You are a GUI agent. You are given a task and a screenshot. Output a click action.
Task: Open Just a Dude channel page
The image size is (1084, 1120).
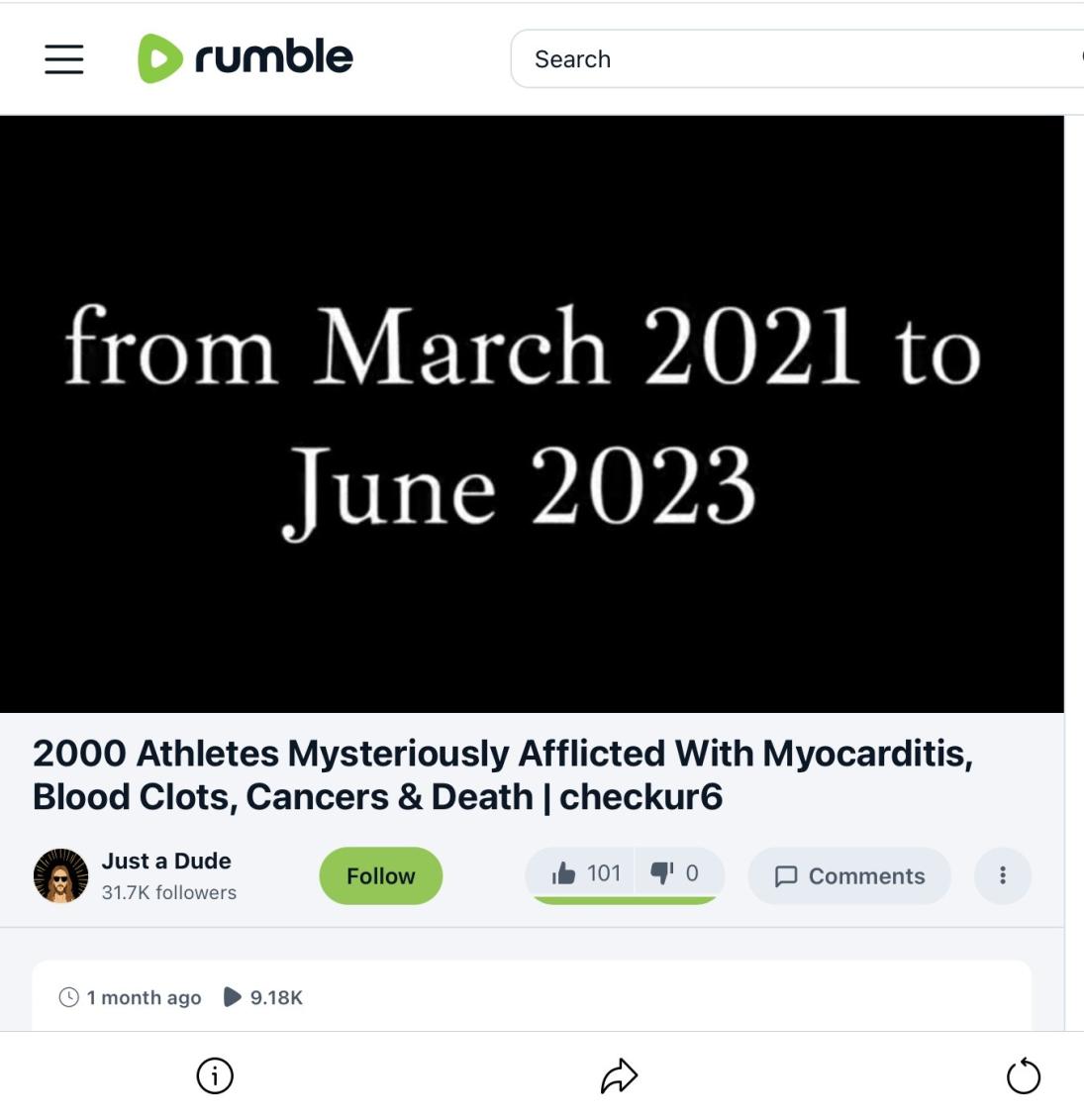pyautogui.click(x=166, y=861)
